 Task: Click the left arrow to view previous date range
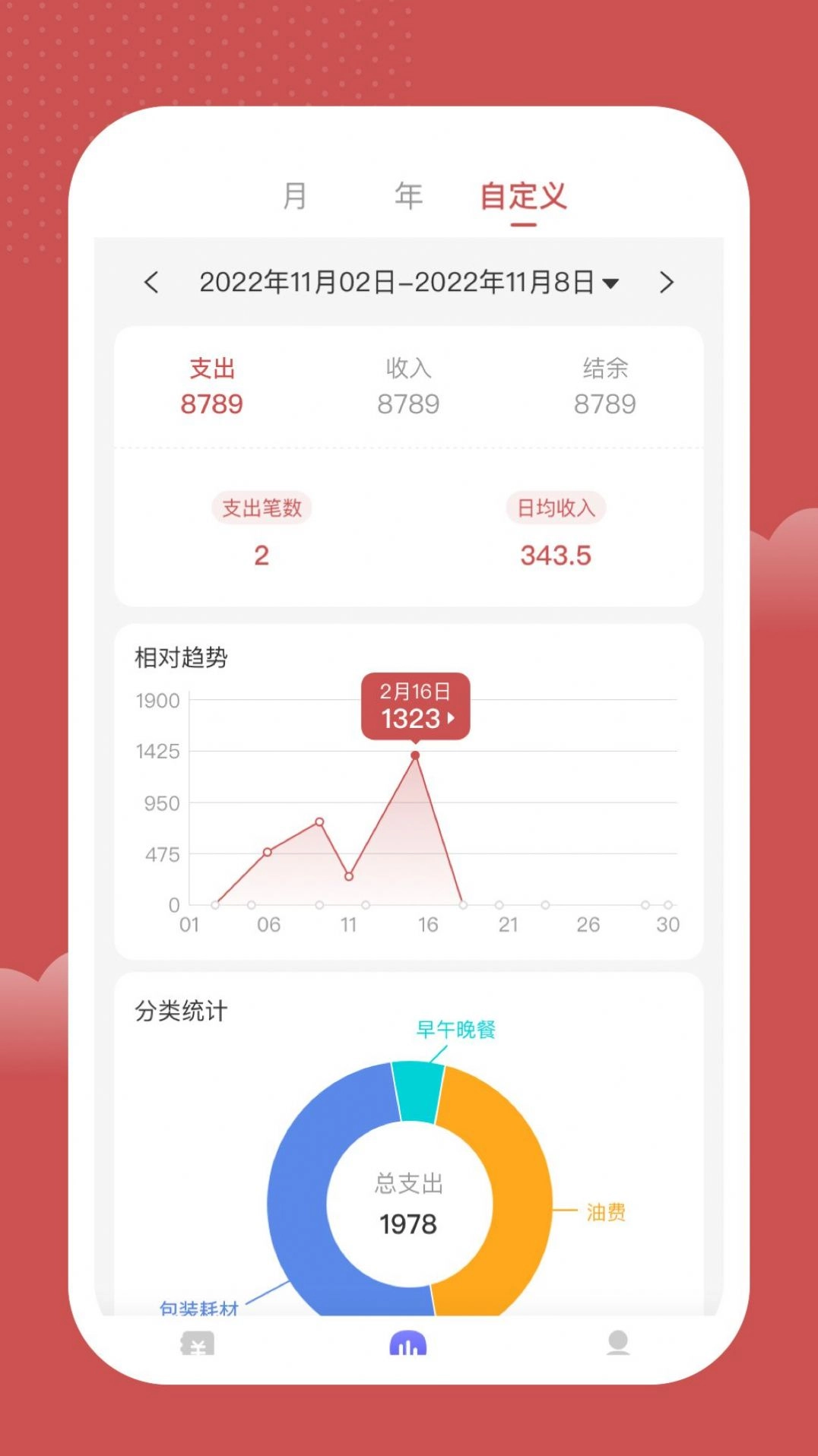click(x=151, y=282)
